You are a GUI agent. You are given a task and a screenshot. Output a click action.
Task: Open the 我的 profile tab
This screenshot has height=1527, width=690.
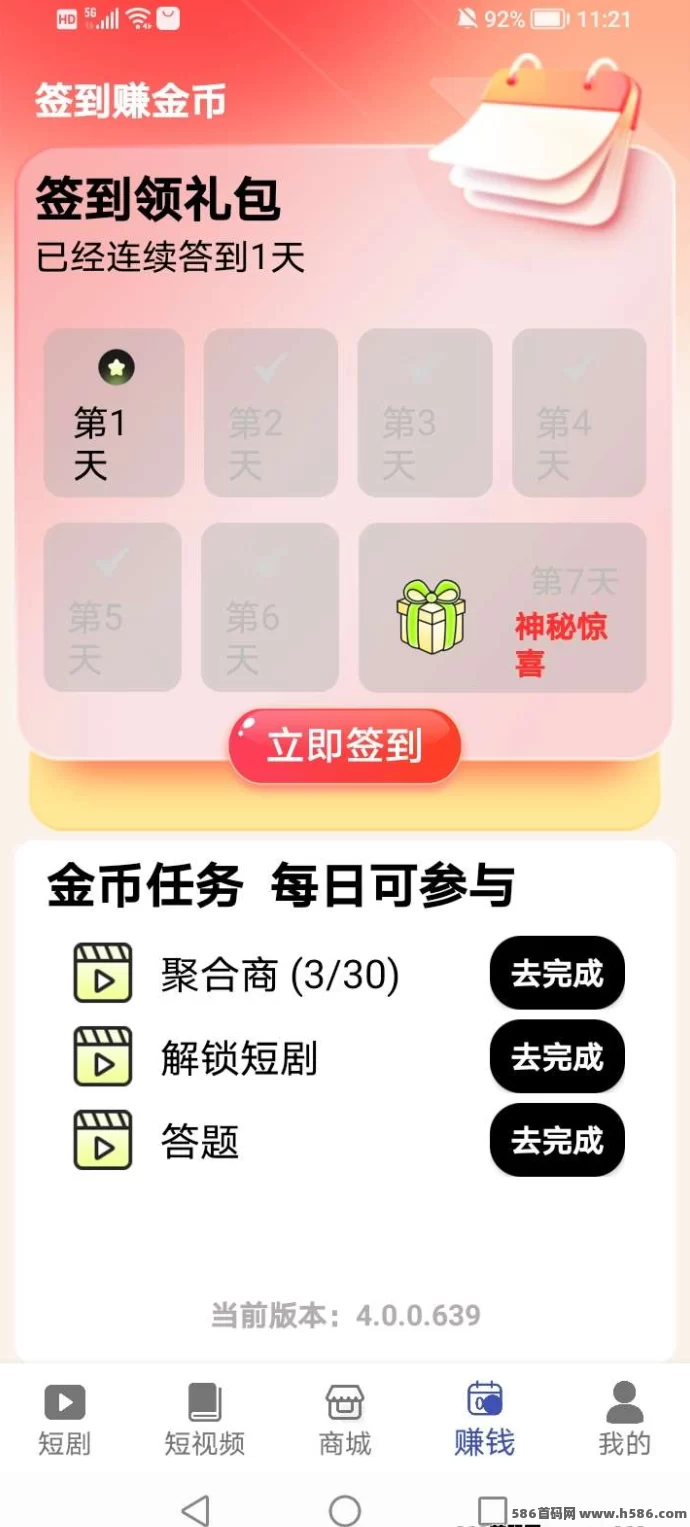pos(624,1420)
